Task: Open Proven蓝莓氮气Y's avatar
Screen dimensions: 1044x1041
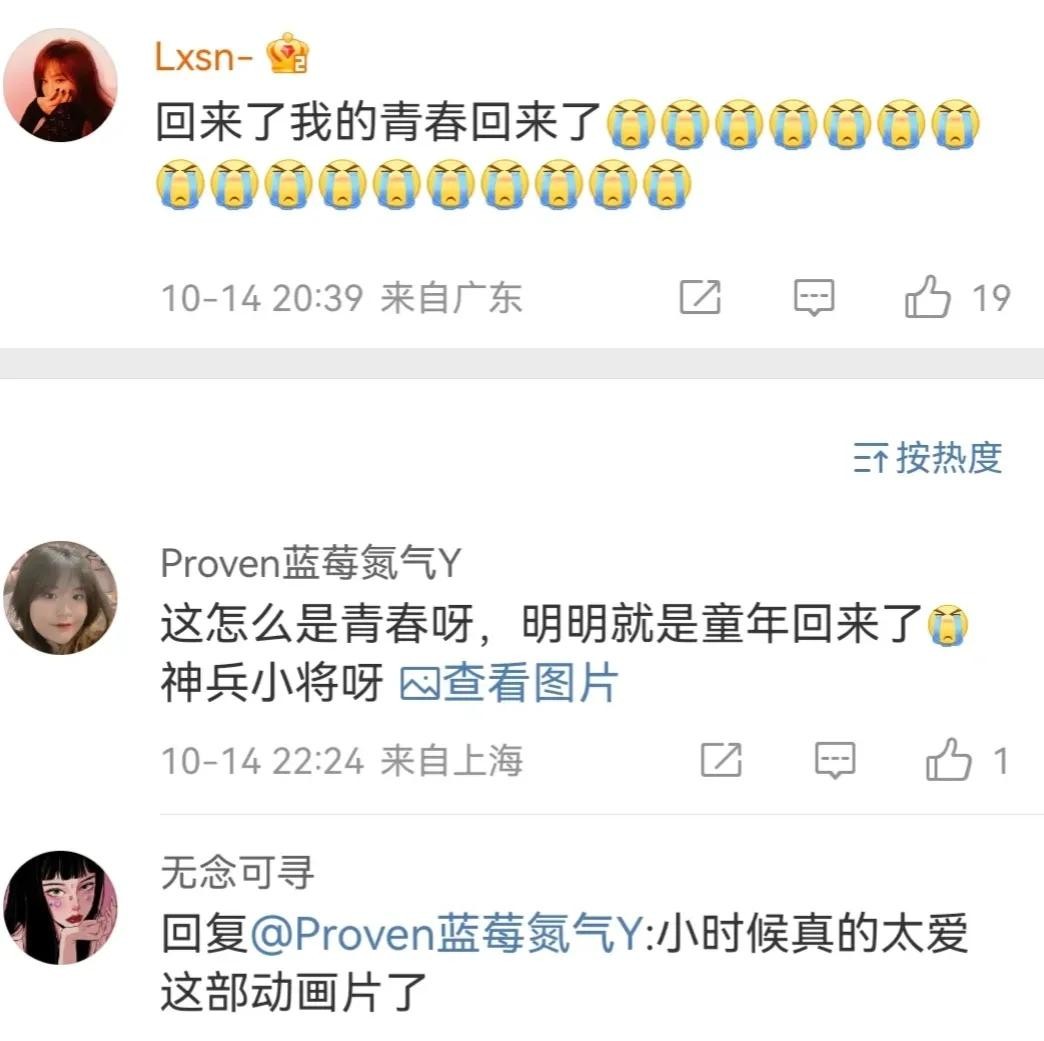Action: point(60,598)
